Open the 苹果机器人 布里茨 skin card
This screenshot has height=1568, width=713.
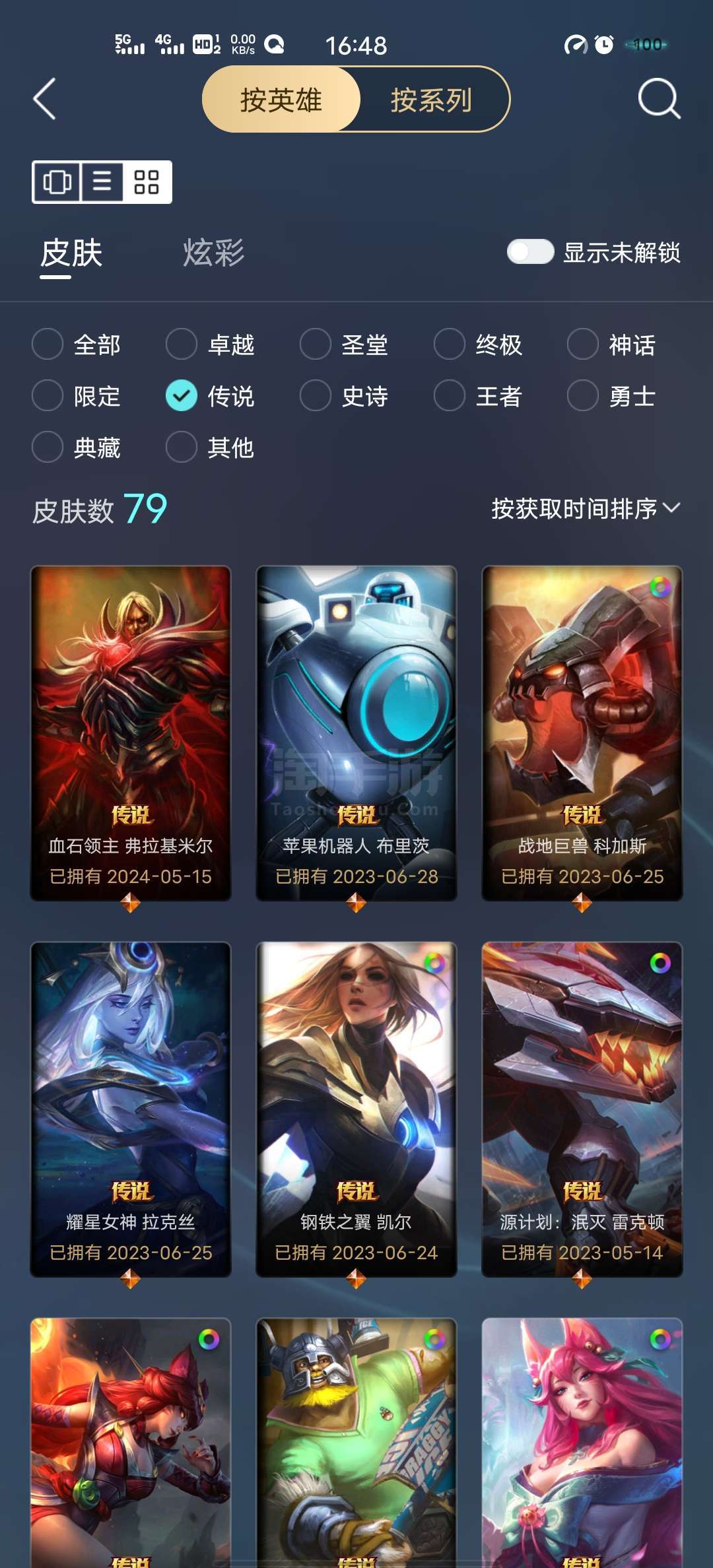click(x=356, y=733)
